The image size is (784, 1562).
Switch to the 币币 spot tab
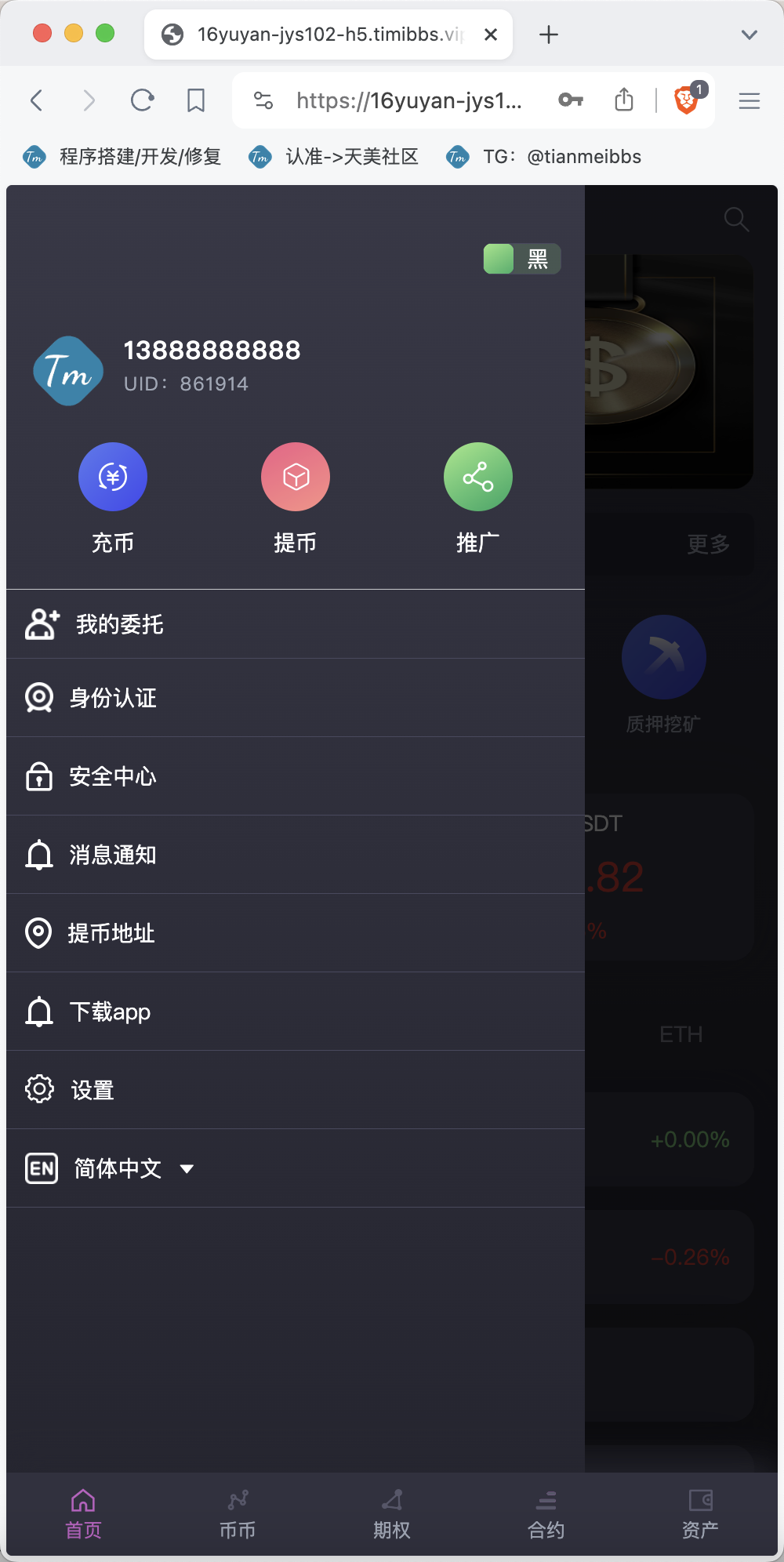(238, 1513)
